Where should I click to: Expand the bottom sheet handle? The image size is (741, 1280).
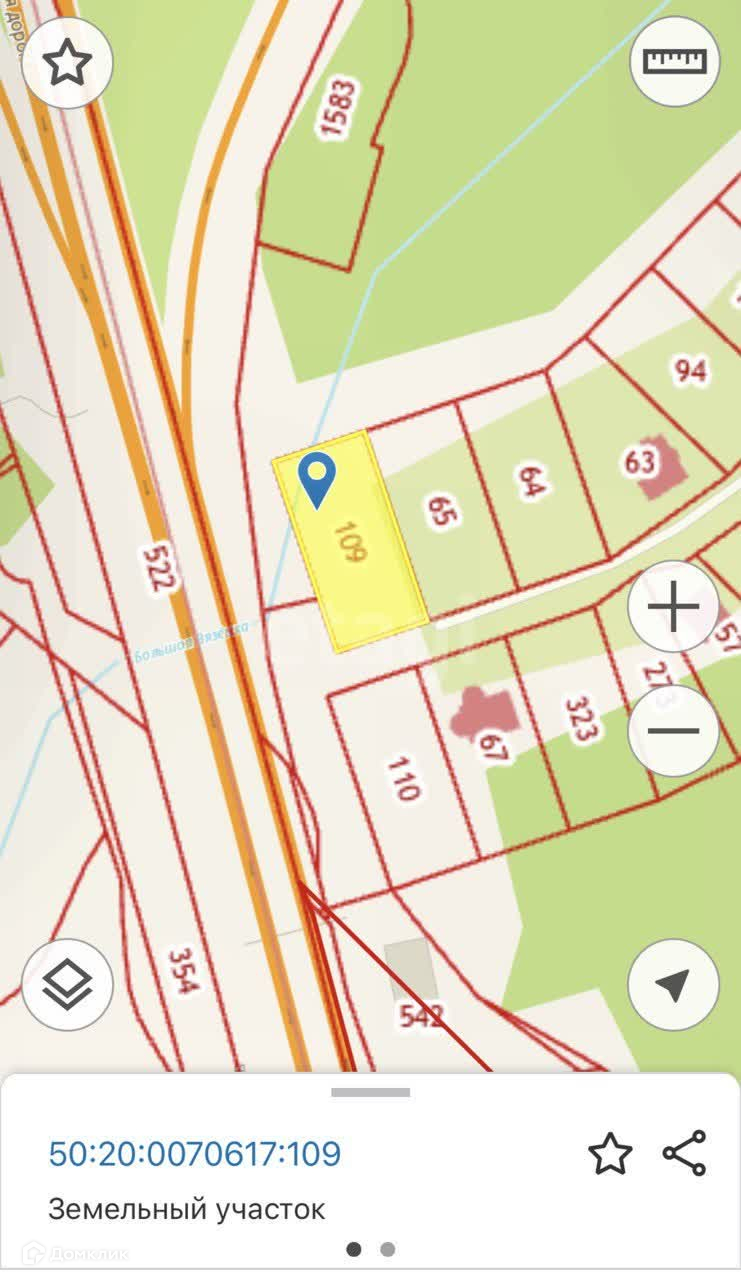click(x=370, y=1093)
